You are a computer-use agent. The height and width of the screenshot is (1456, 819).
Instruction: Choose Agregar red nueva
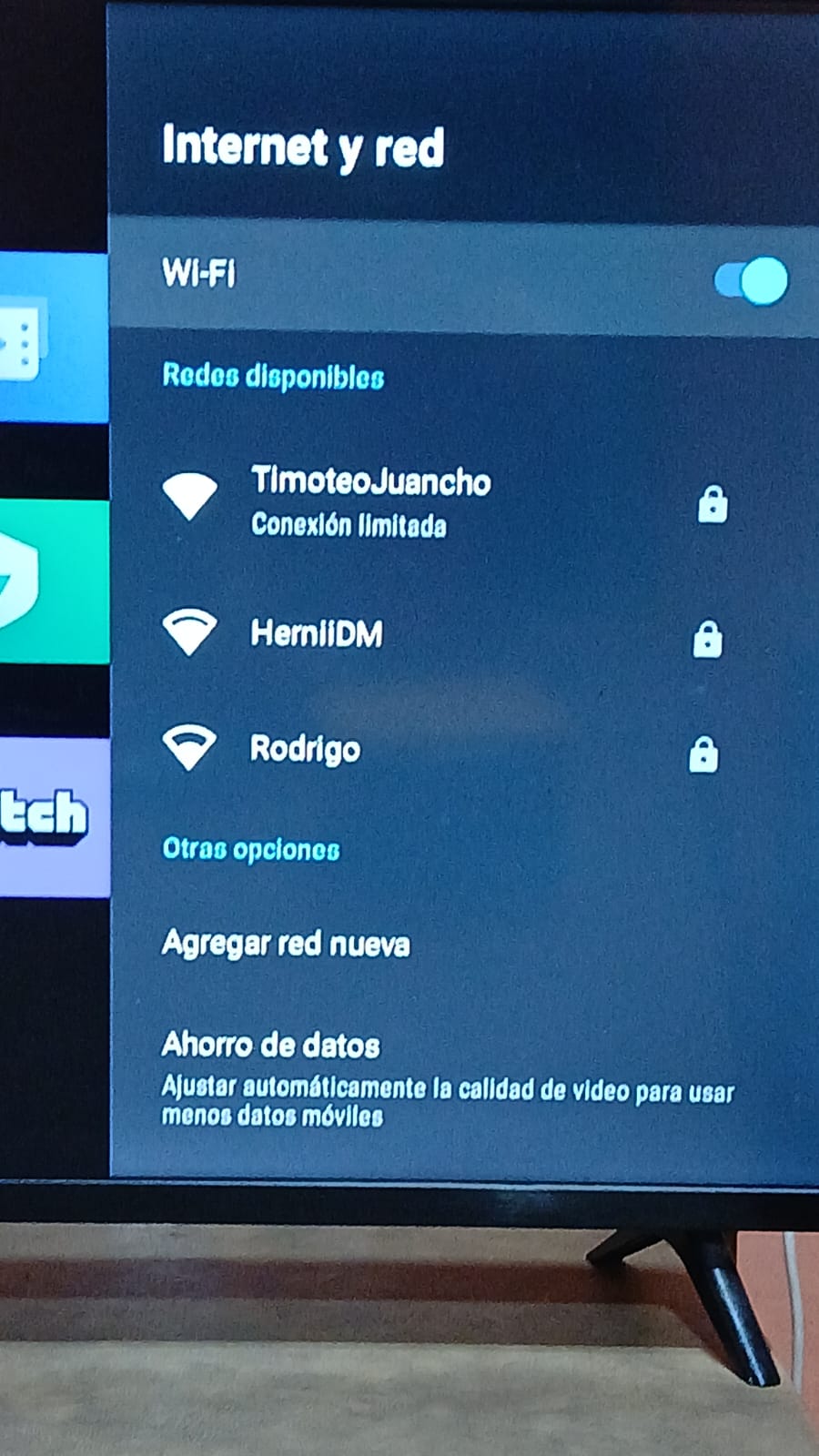coord(286,944)
